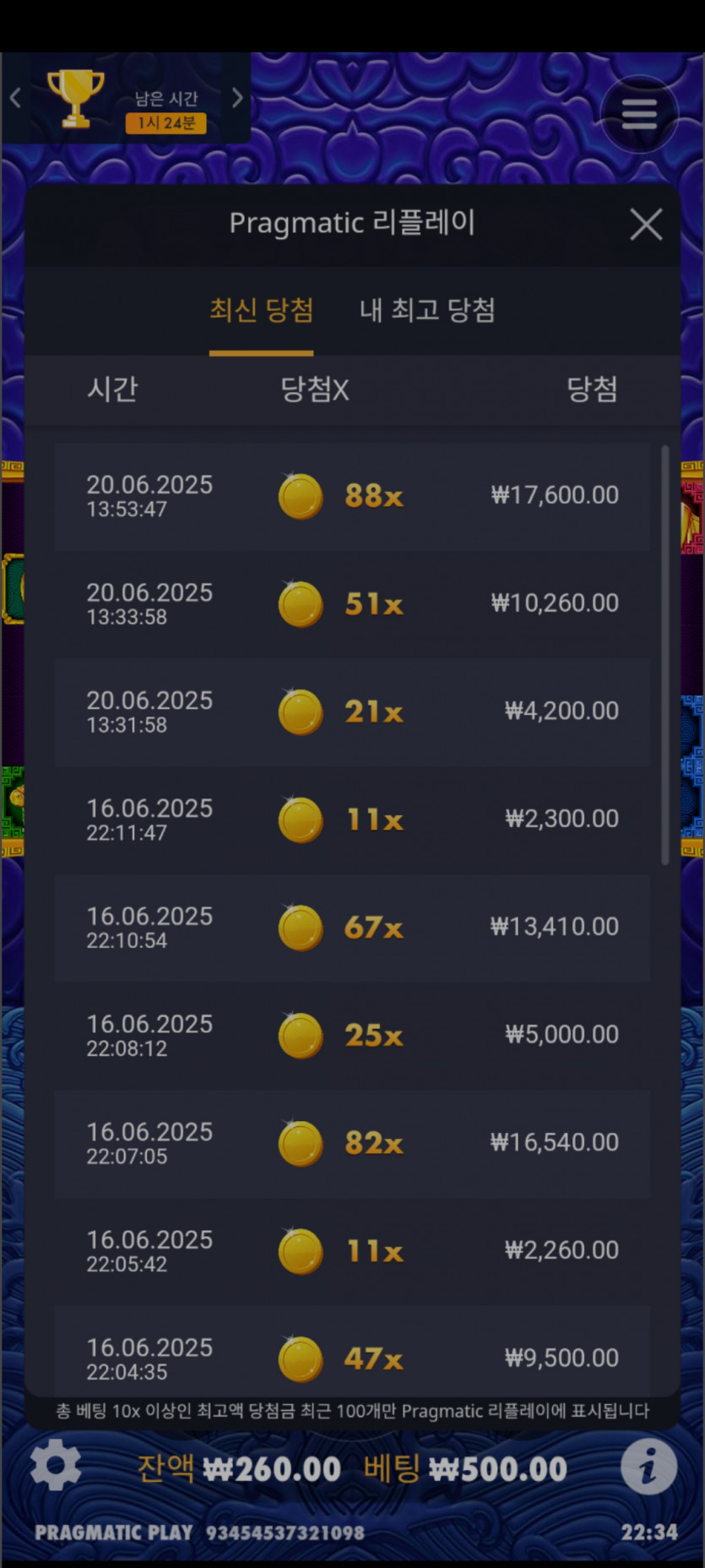
Task: Replay the 67x win of ₩13,410.00
Action: [352, 928]
